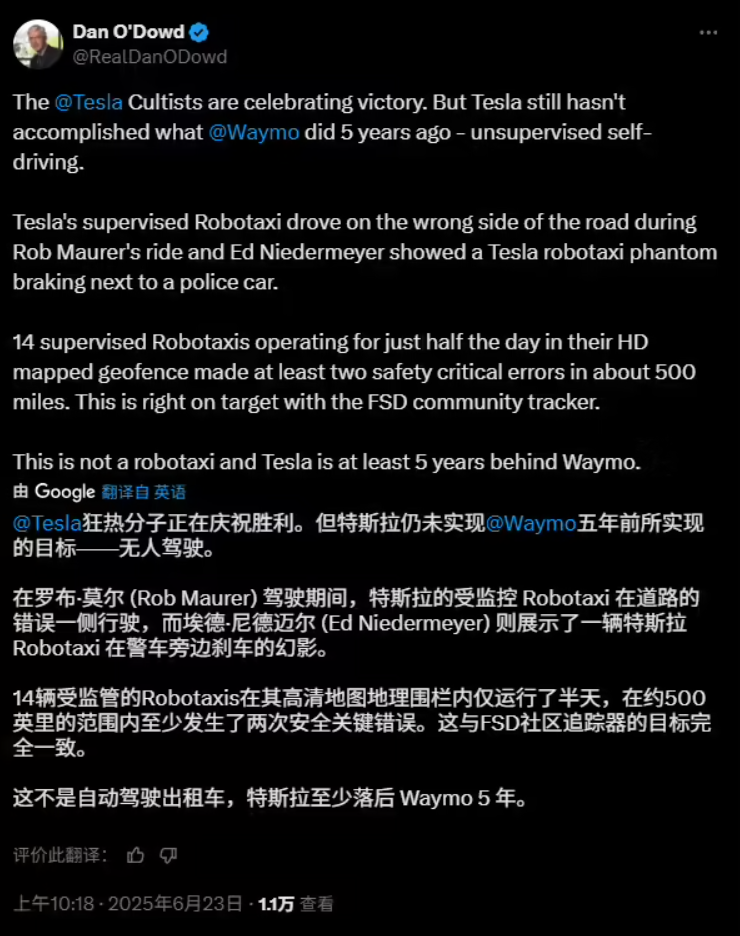Open the @Waymo mention in original tweet
740x936 pixels.
coord(254,132)
